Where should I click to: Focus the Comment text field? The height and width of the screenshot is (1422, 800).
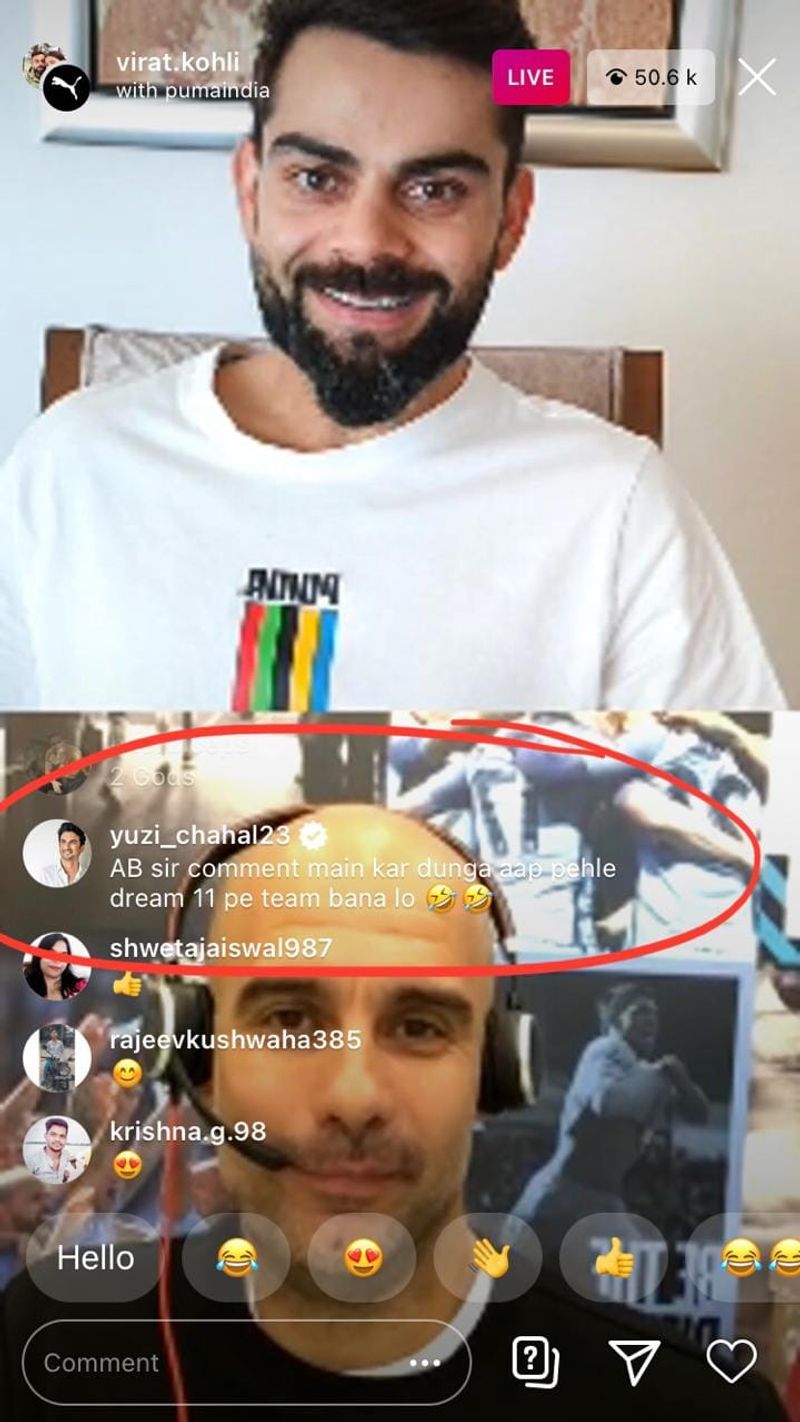[246, 1362]
